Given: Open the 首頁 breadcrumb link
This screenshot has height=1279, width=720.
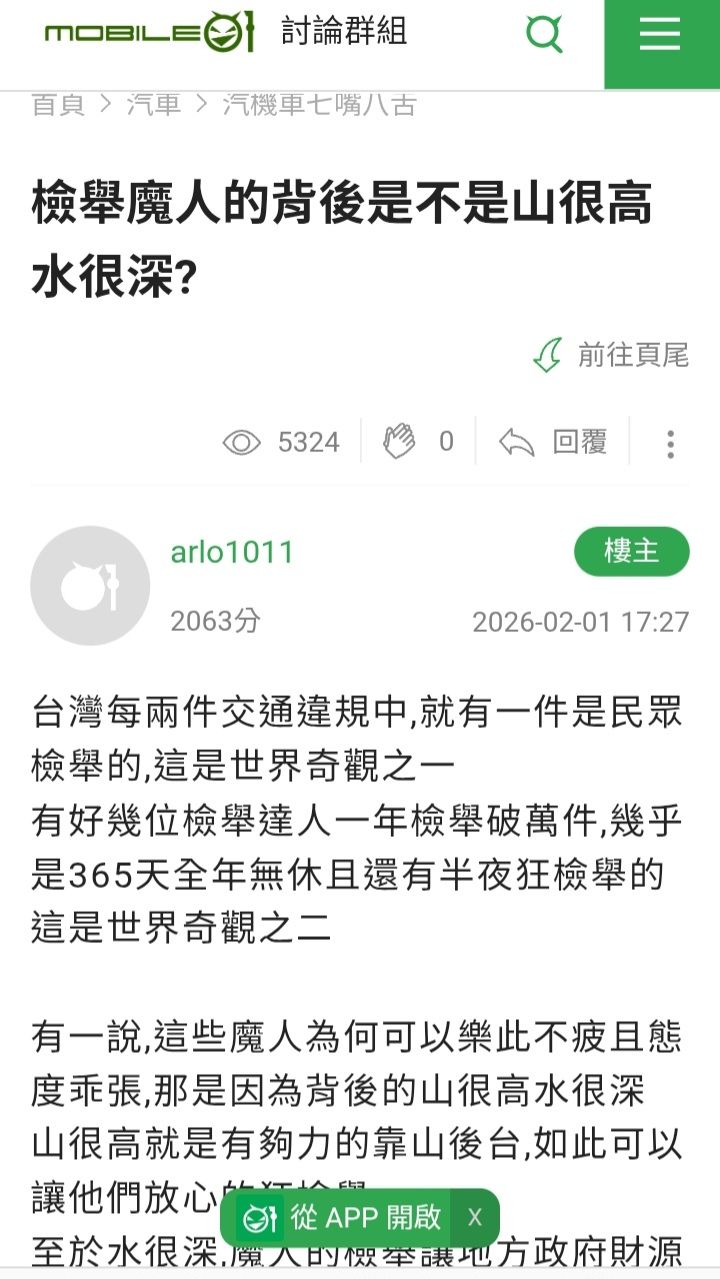Looking at the screenshot, I should point(59,104).
